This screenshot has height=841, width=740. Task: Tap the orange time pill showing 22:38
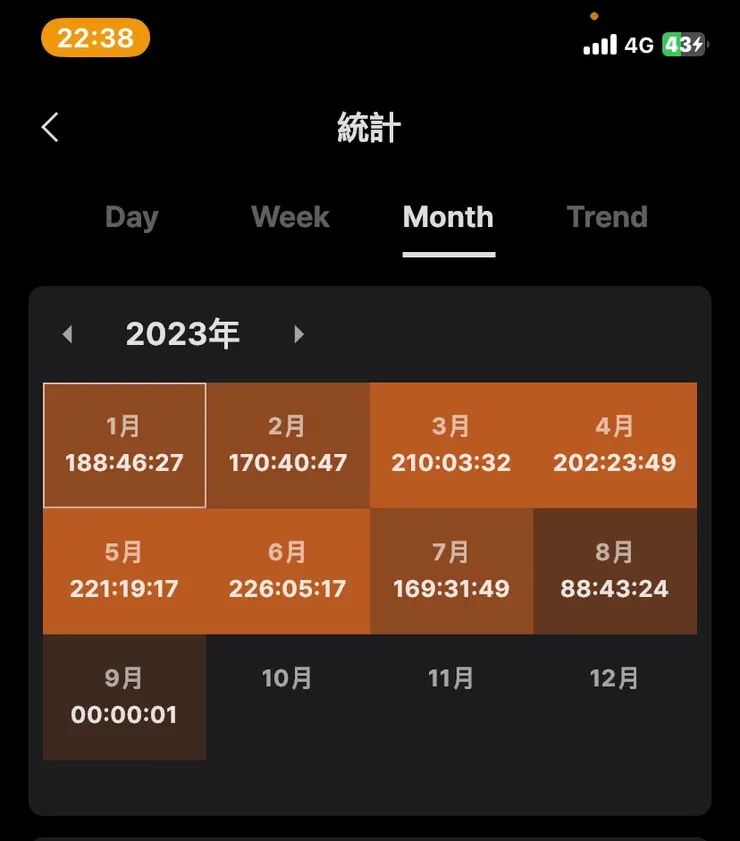tap(95, 37)
